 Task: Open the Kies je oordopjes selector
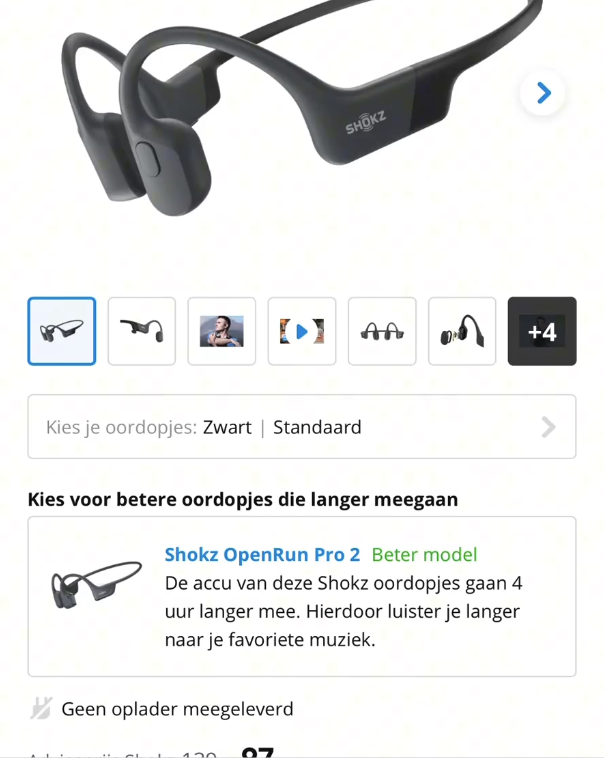coord(302,427)
